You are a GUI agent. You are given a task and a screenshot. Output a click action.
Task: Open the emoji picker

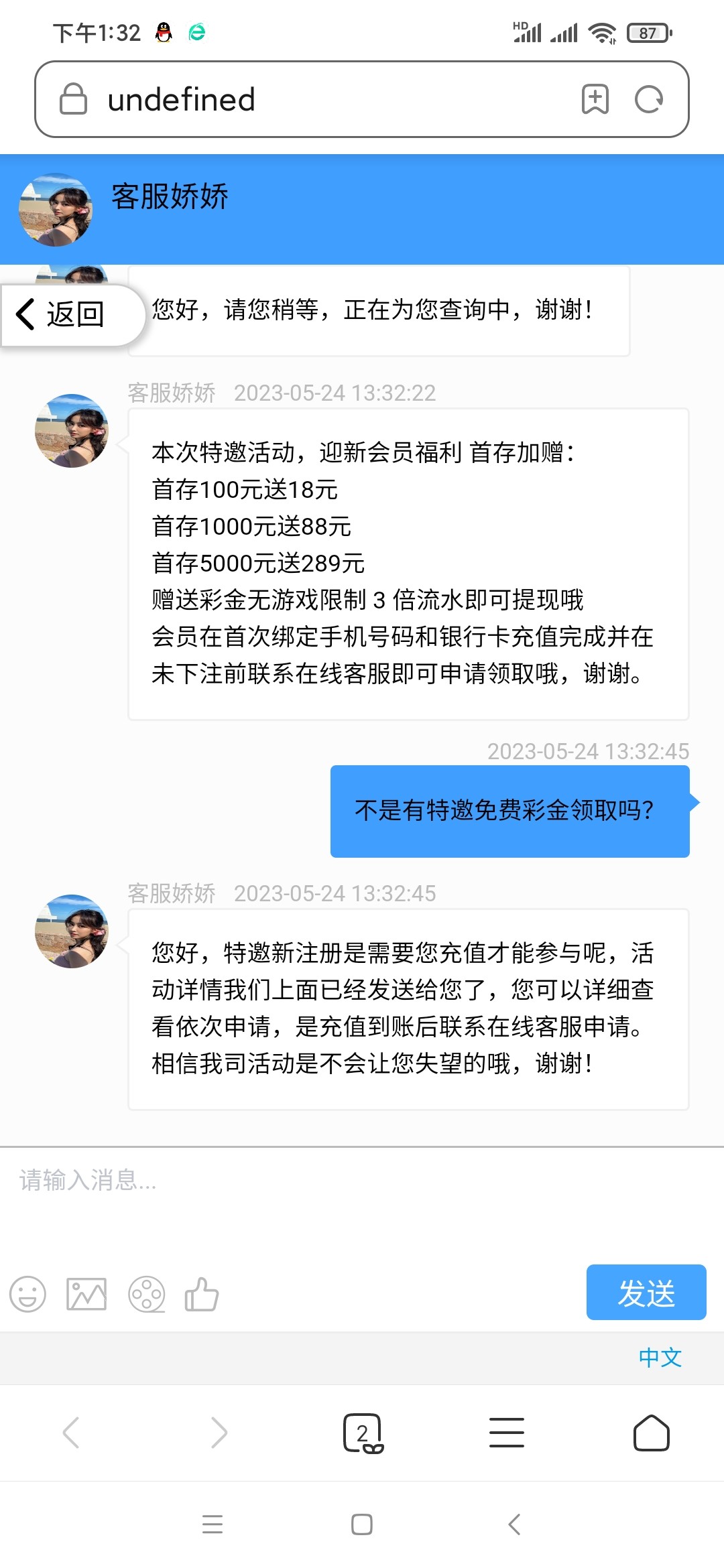(x=27, y=1294)
